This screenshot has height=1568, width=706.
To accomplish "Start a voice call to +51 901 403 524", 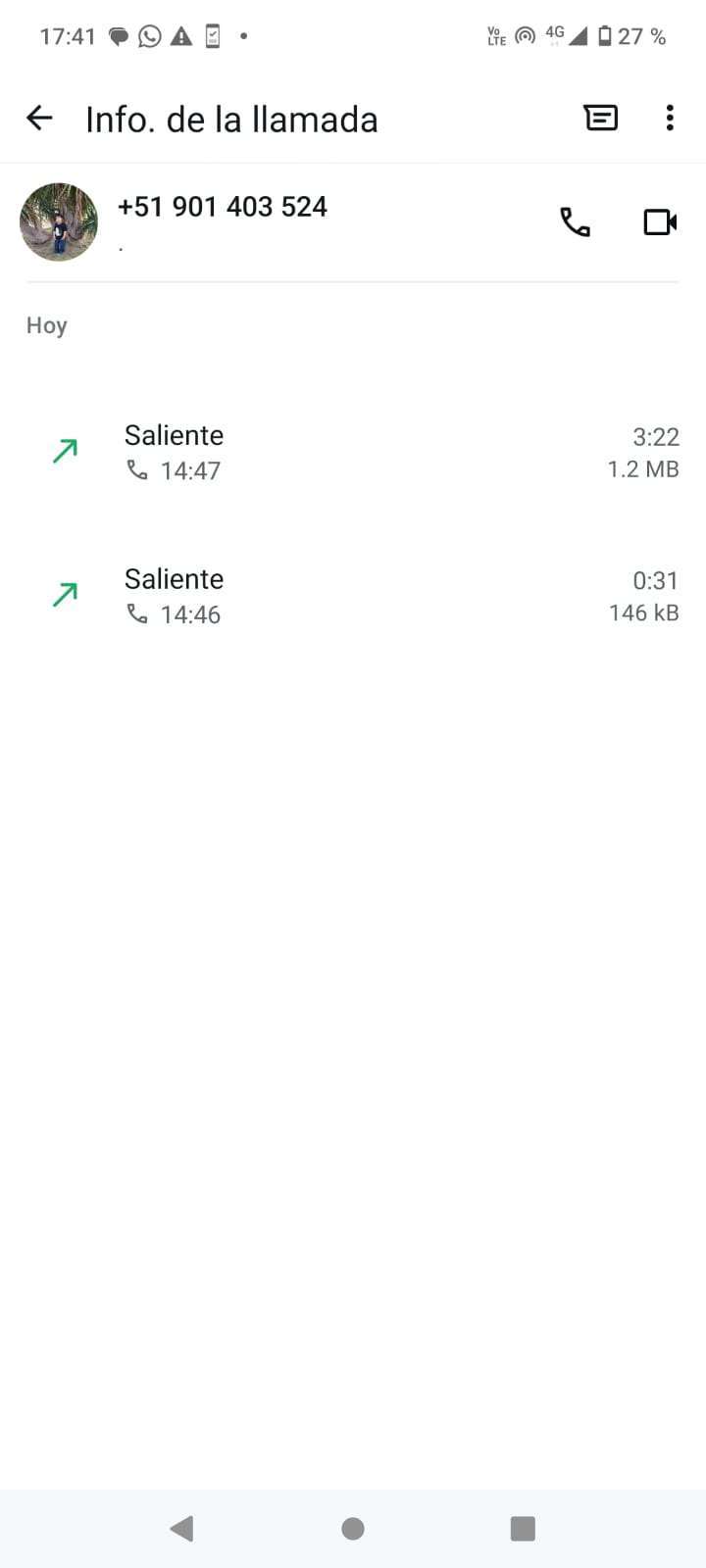I will 575,222.
